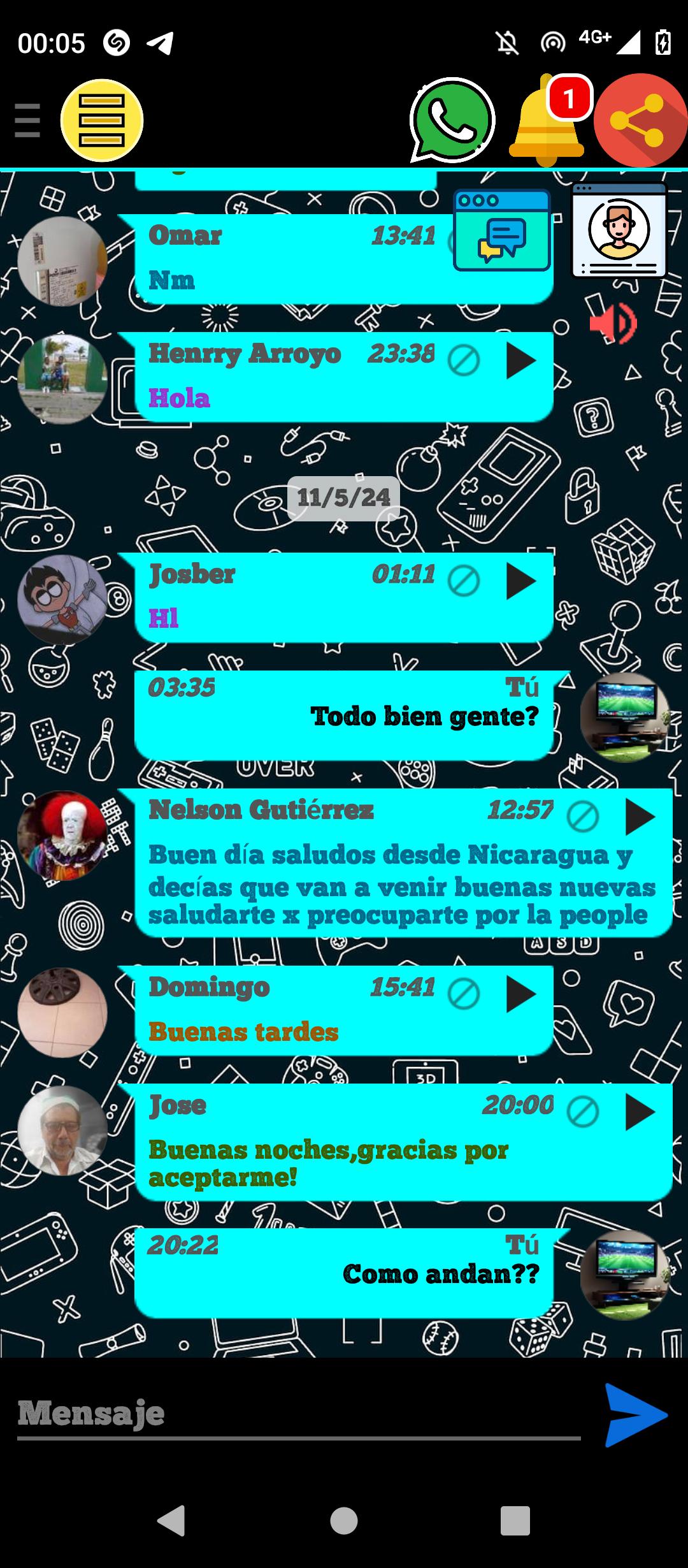Toggle the red sound speaker icon
Image resolution: width=688 pixels, height=1568 pixels.
pos(613,323)
